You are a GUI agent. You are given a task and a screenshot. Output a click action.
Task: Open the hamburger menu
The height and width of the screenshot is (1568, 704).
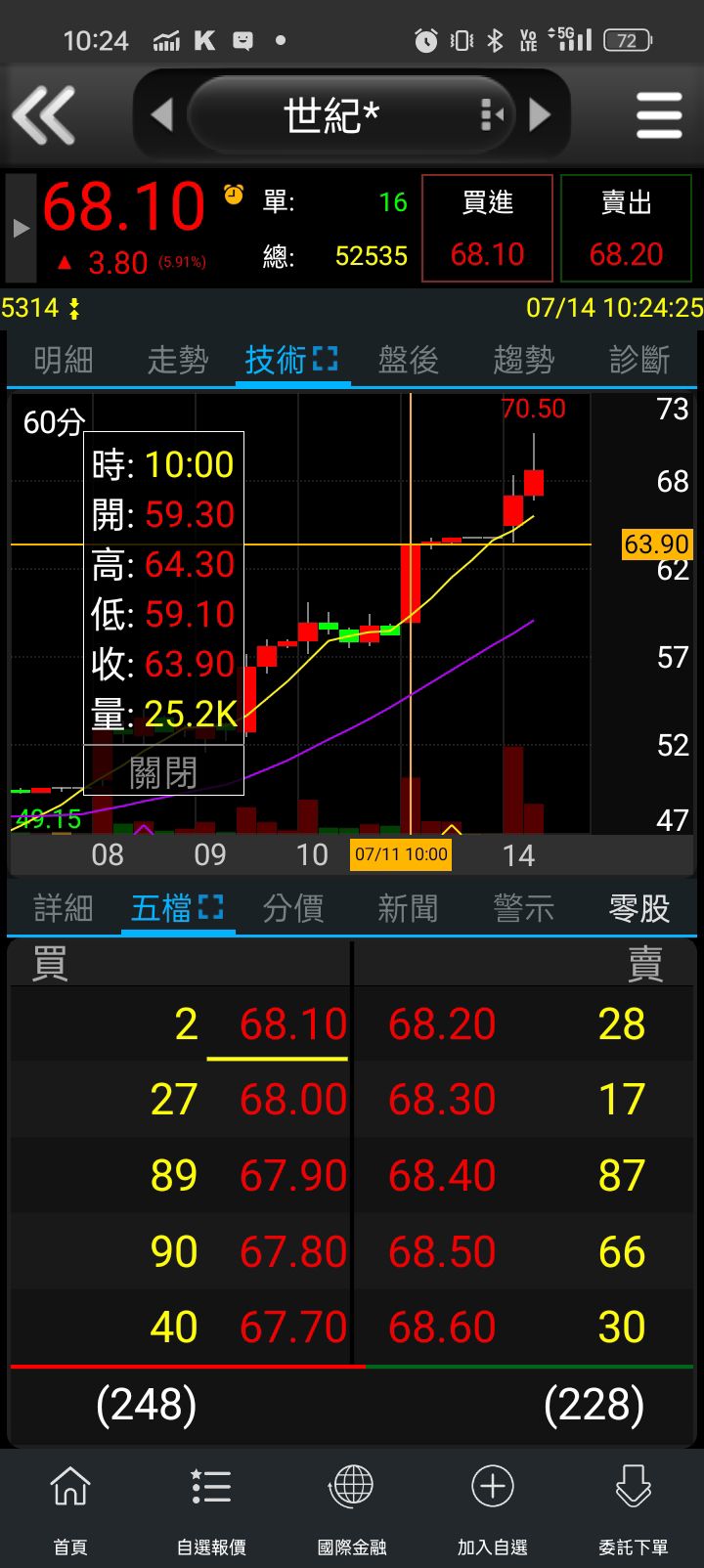(x=659, y=115)
